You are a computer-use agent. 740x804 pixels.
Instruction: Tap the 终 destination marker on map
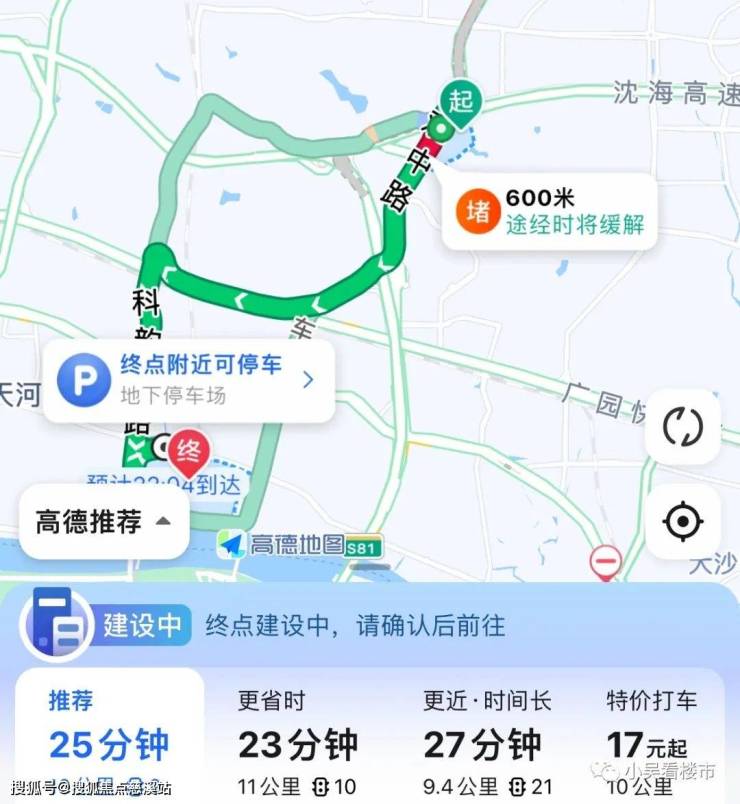pos(187,450)
